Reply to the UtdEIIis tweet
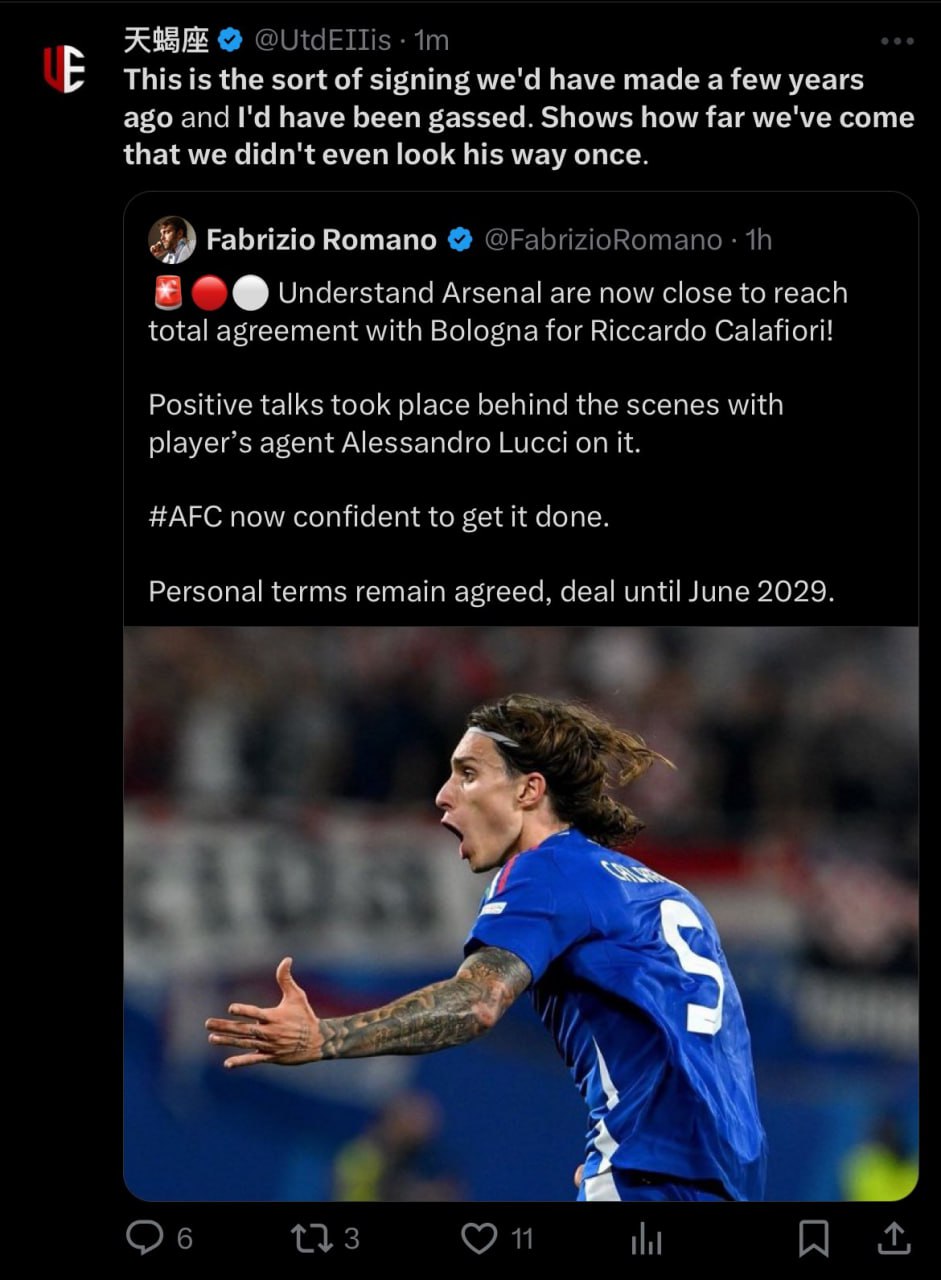Viewport: 941px width, 1280px height. (145, 1238)
